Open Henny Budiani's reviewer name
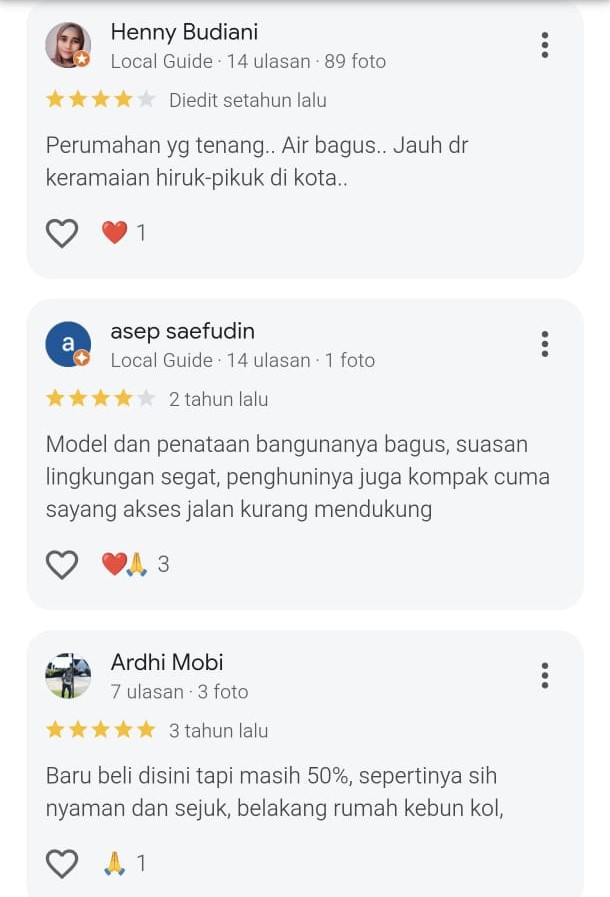This screenshot has width=610, height=897. pos(184,32)
